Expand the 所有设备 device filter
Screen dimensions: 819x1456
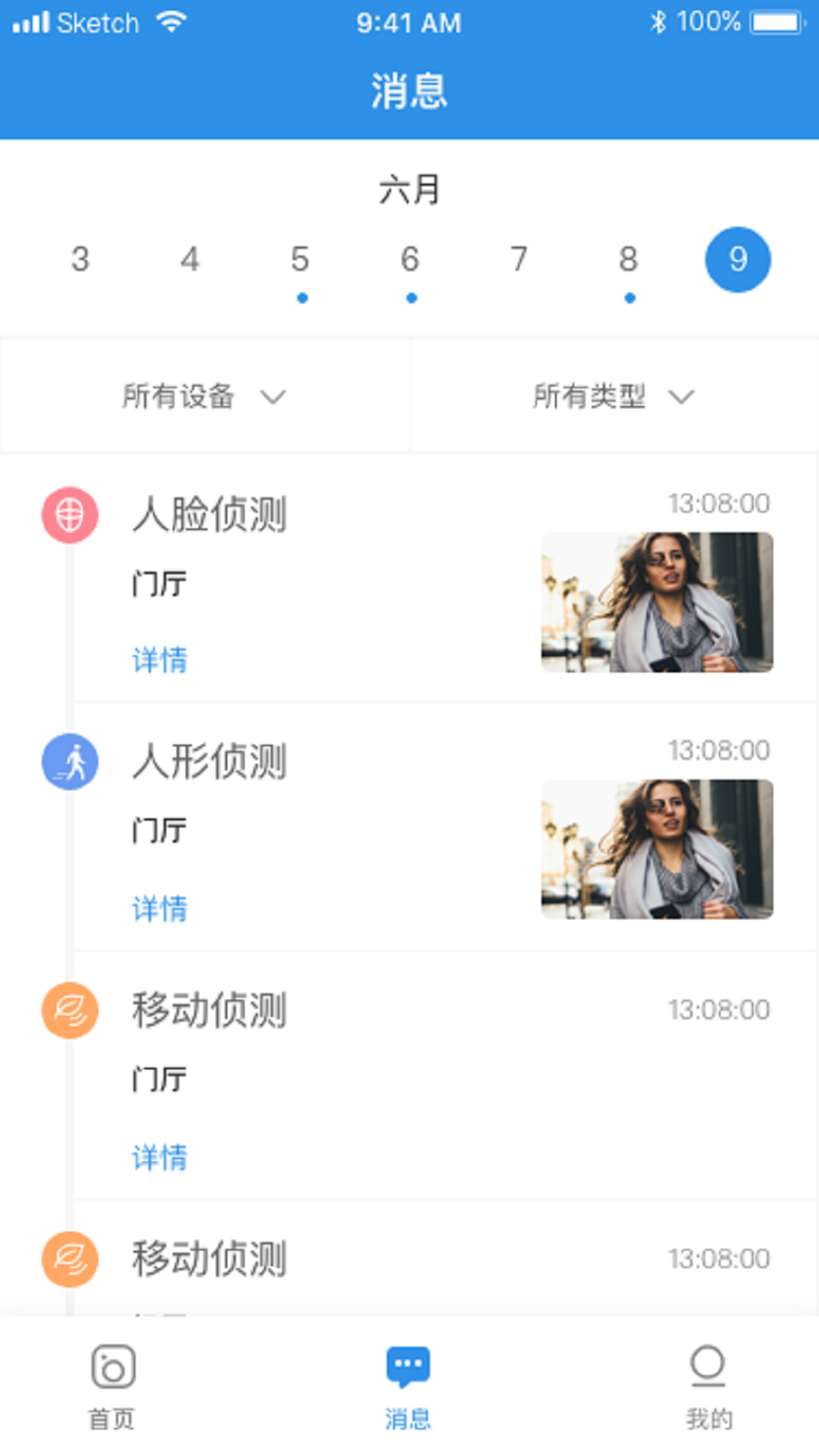pos(204,396)
